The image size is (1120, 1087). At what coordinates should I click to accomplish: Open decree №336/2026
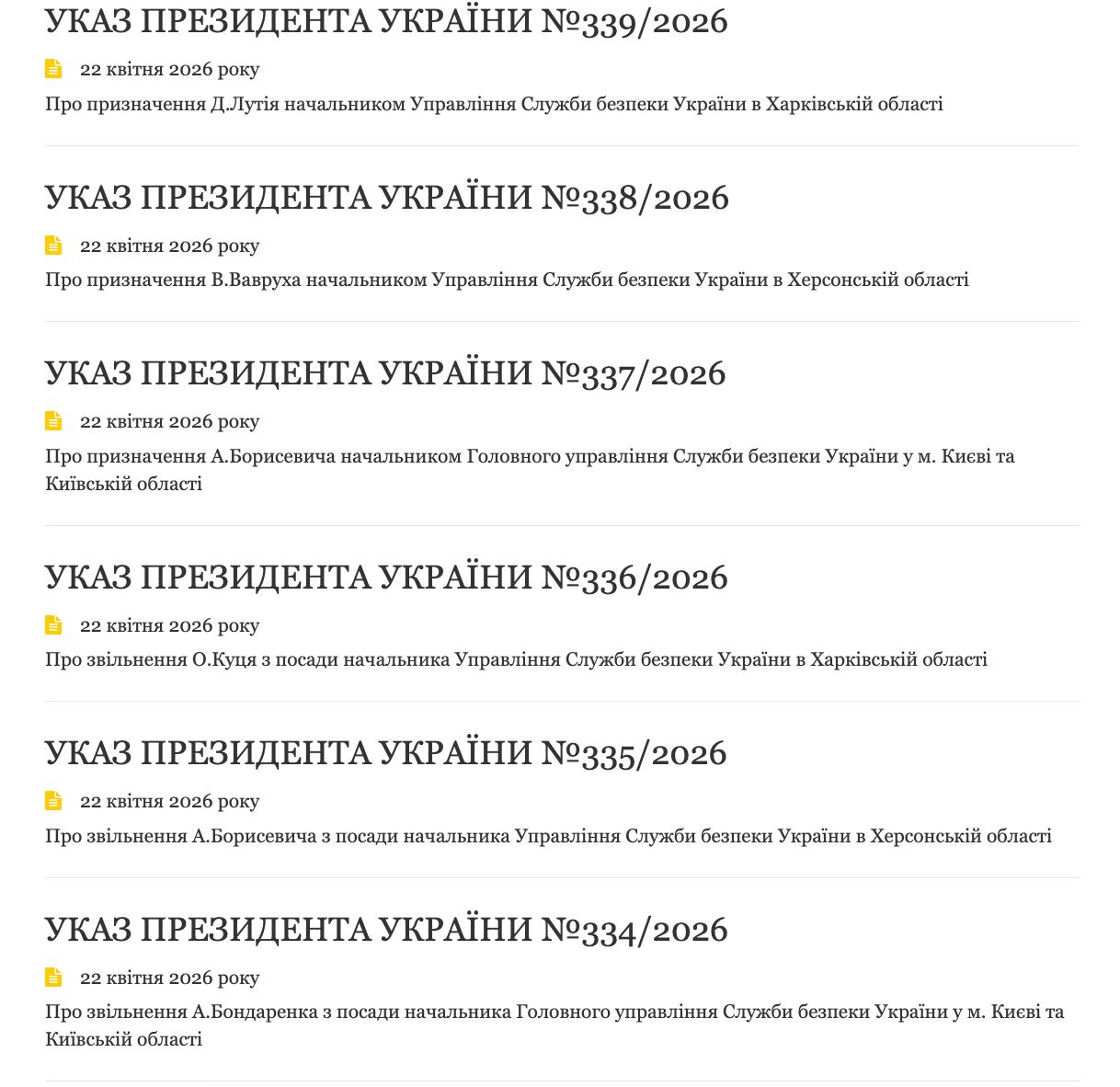(x=386, y=577)
